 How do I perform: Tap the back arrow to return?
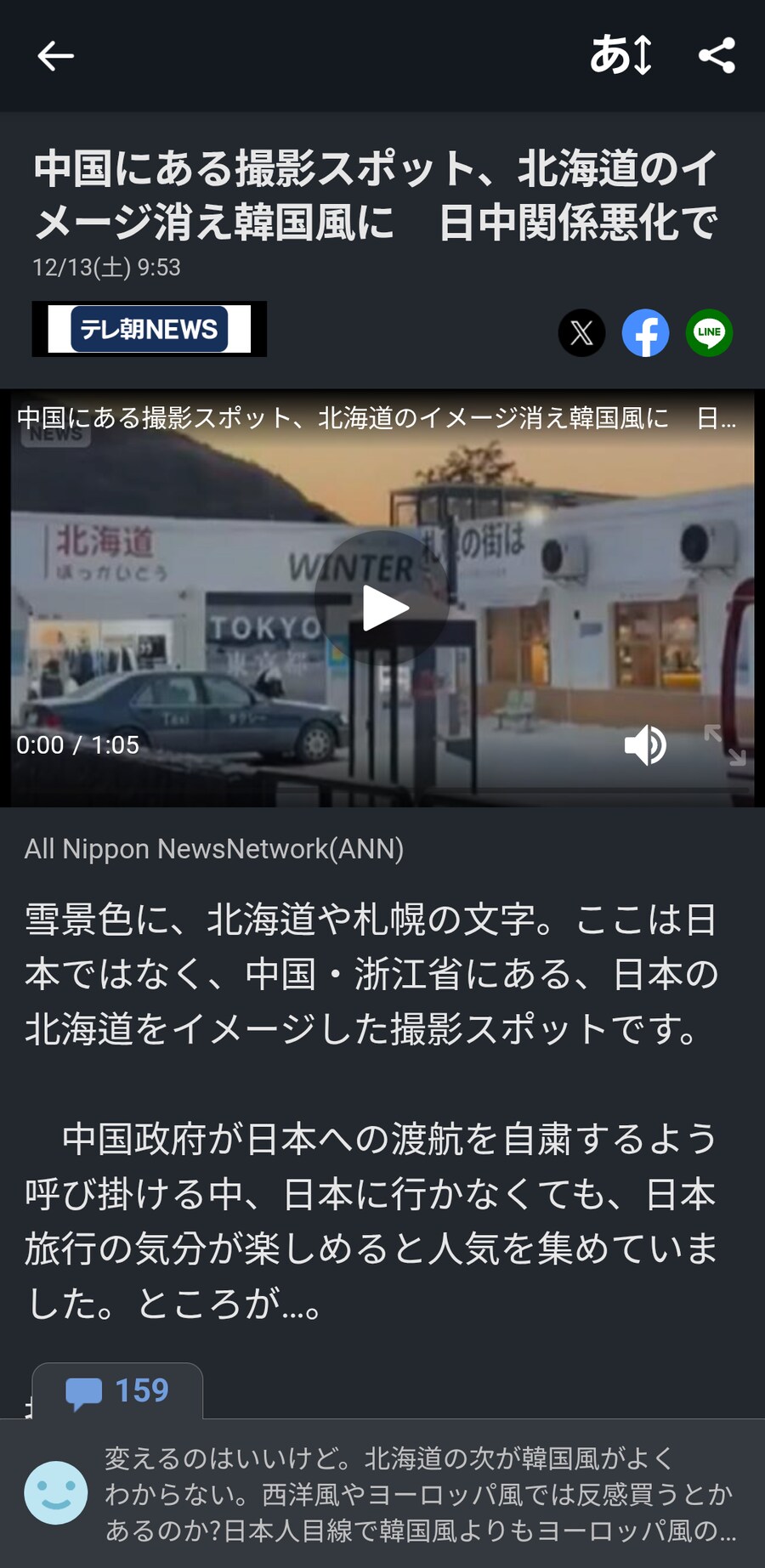[x=54, y=55]
